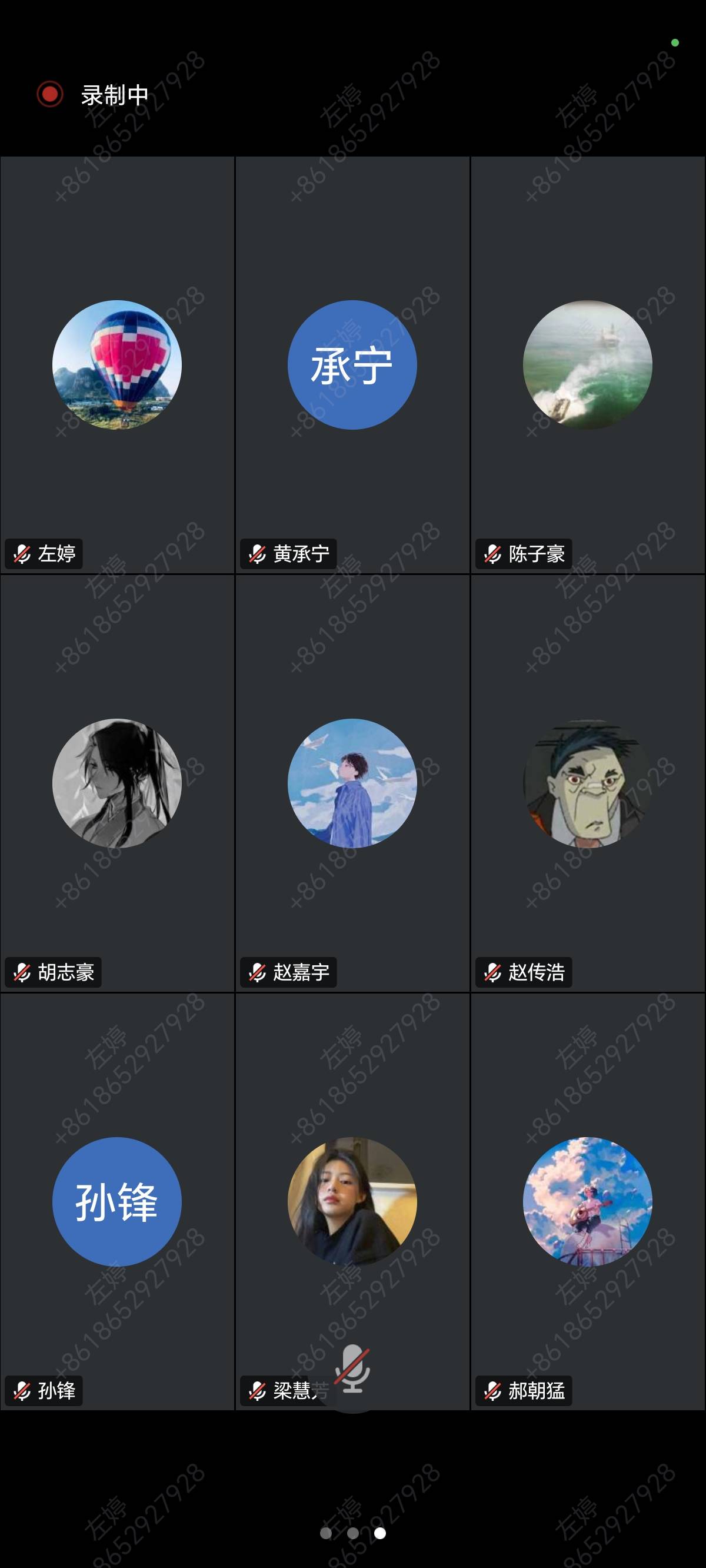Open 胡志豪's participant tile
The image size is (706, 1568).
[x=117, y=783]
